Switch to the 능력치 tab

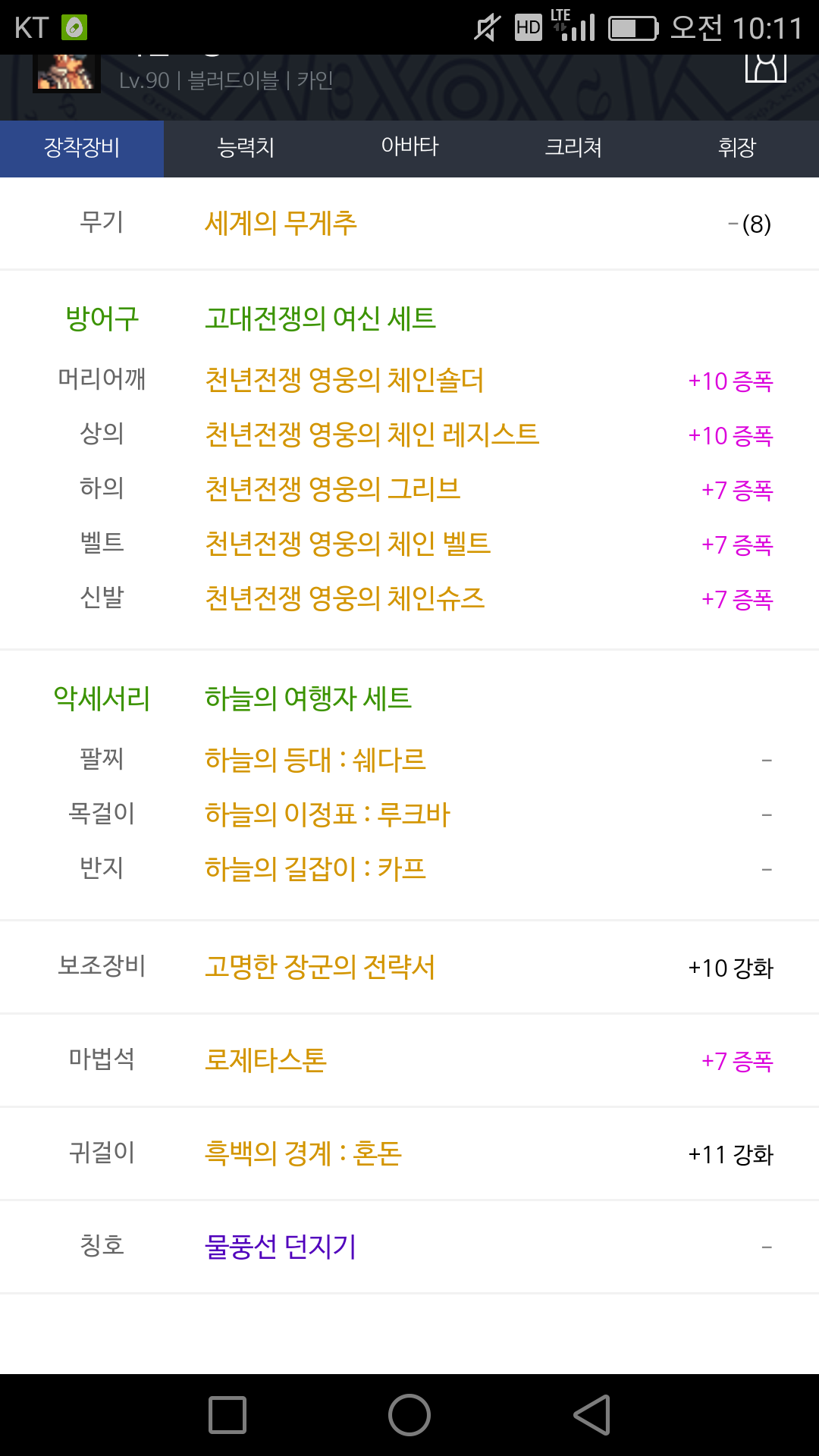point(246,147)
